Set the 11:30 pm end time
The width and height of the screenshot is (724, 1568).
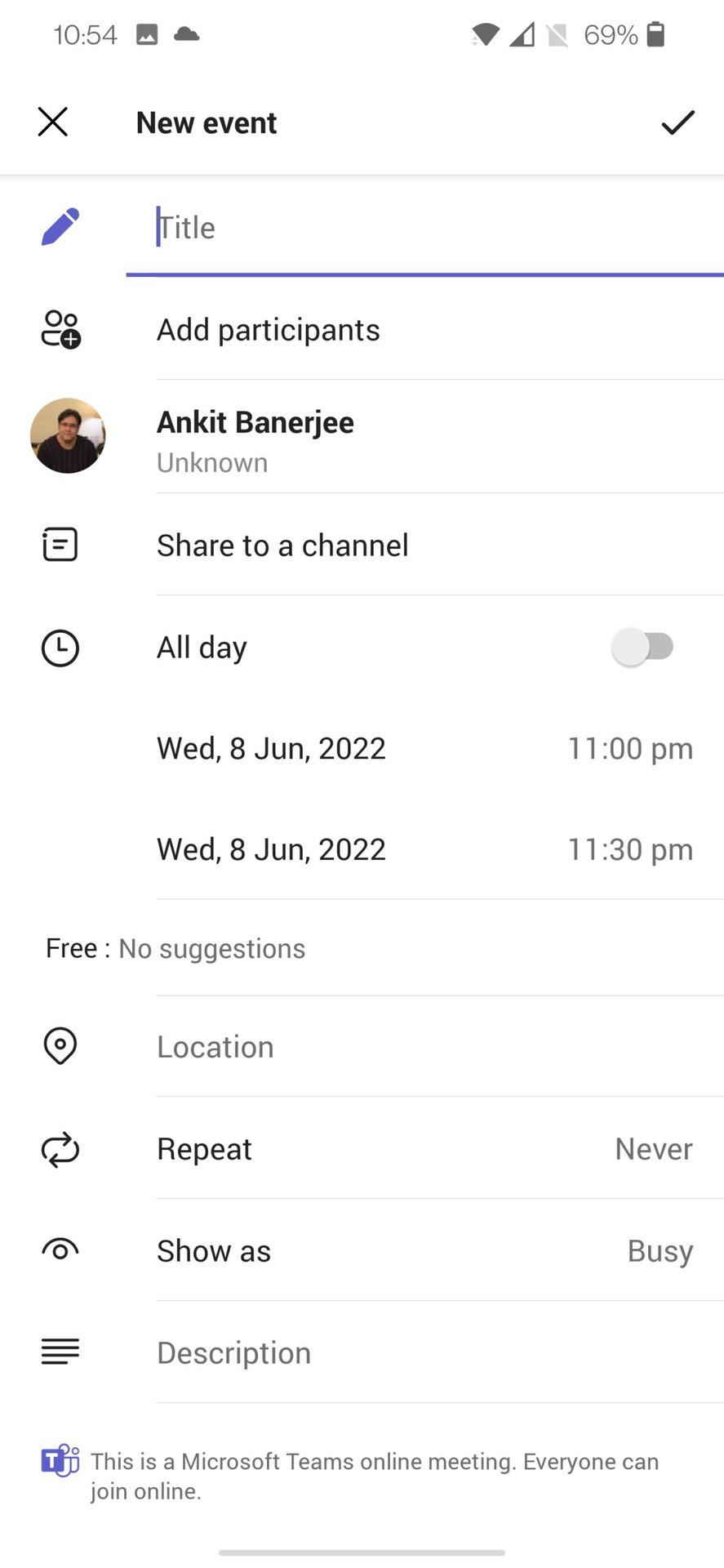[630, 849]
